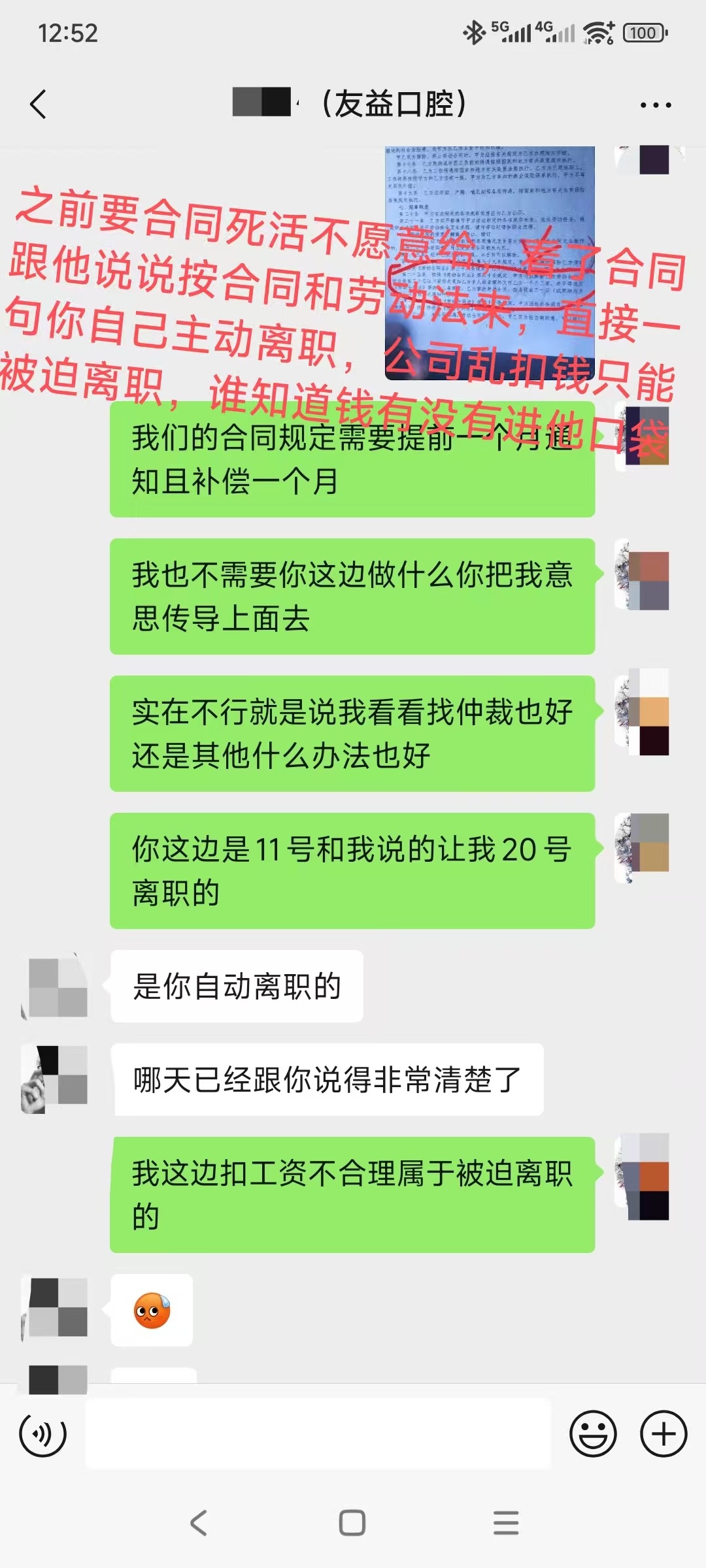The image size is (706, 1568).
Task: Go back from the 友益口腔 chat
Action: pos(38,105)
